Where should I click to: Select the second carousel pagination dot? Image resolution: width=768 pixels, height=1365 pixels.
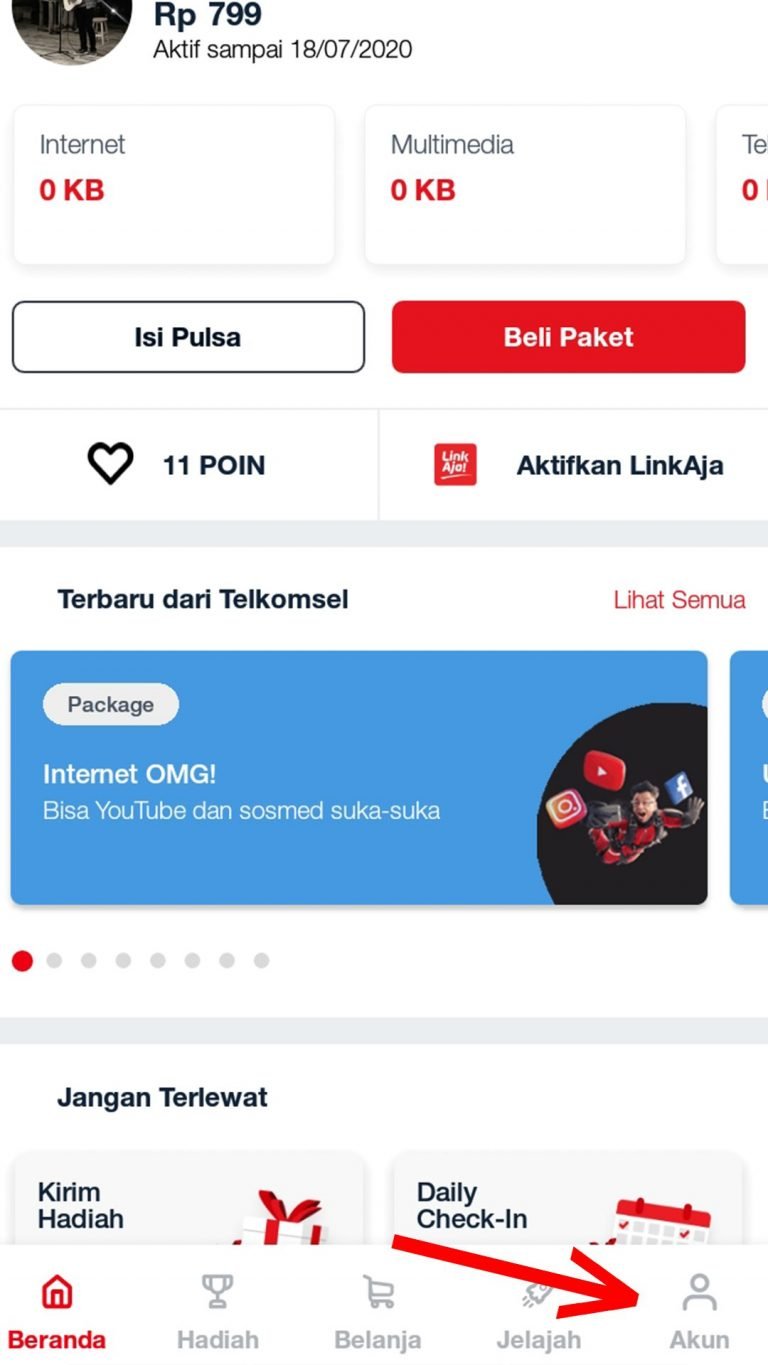click(x=57, y=961)
